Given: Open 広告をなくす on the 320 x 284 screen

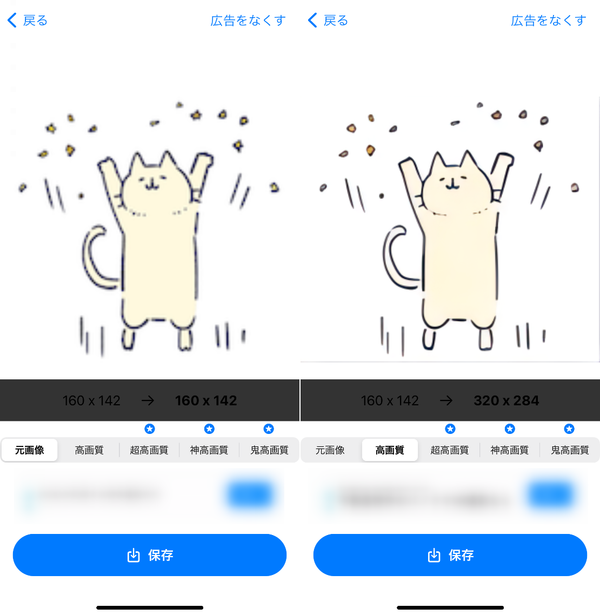Looking at the screenshot, I should tap(549, 20).
